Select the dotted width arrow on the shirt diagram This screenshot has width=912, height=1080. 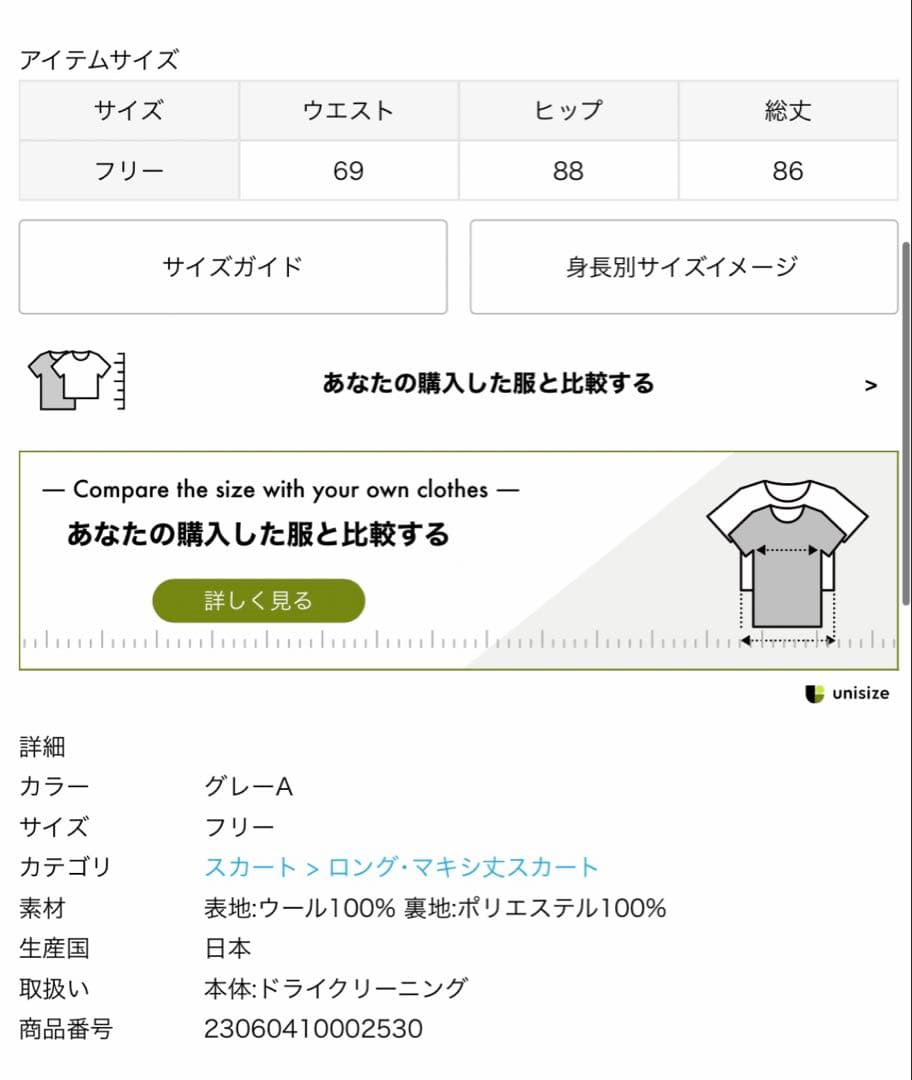click(x=785, y=548)
